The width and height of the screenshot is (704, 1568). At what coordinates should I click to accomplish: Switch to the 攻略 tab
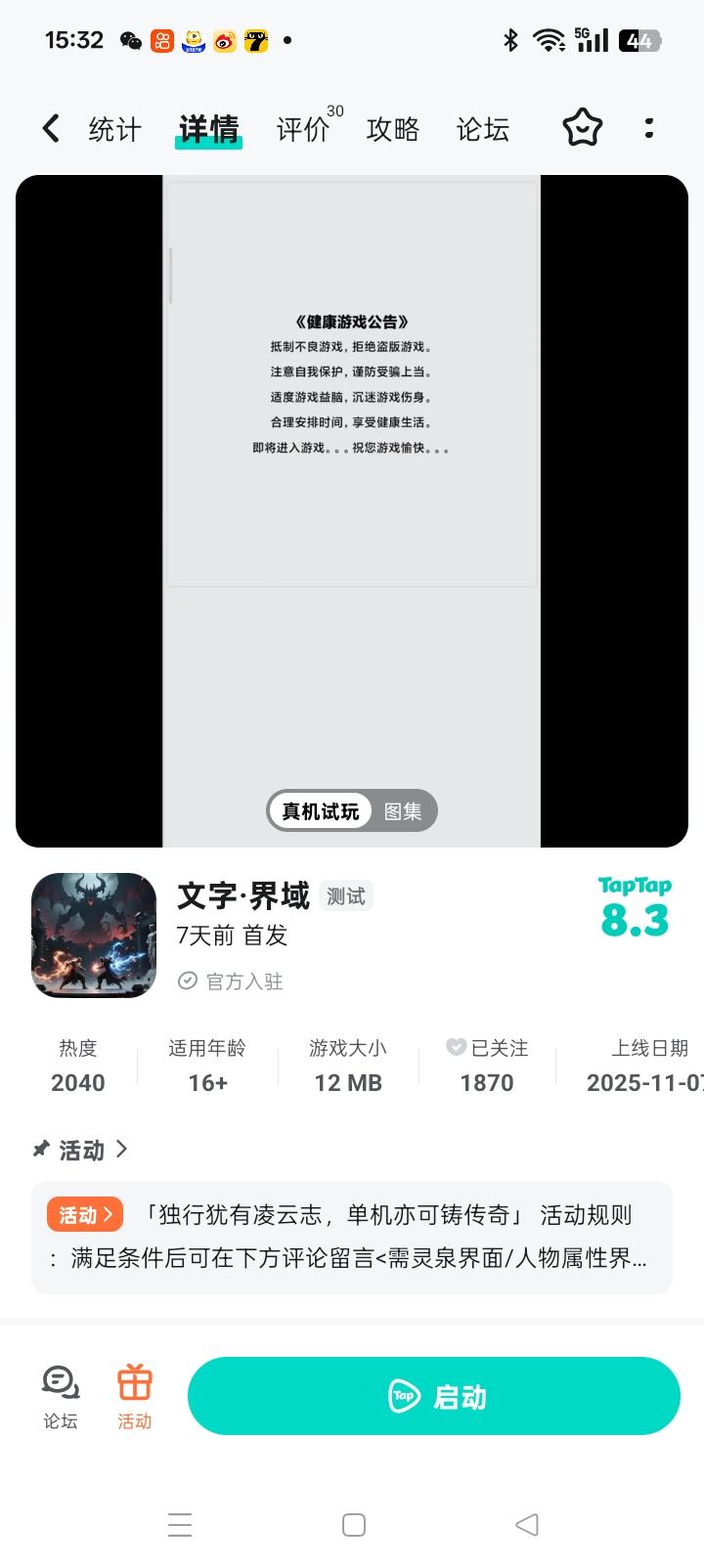point(392,128)
